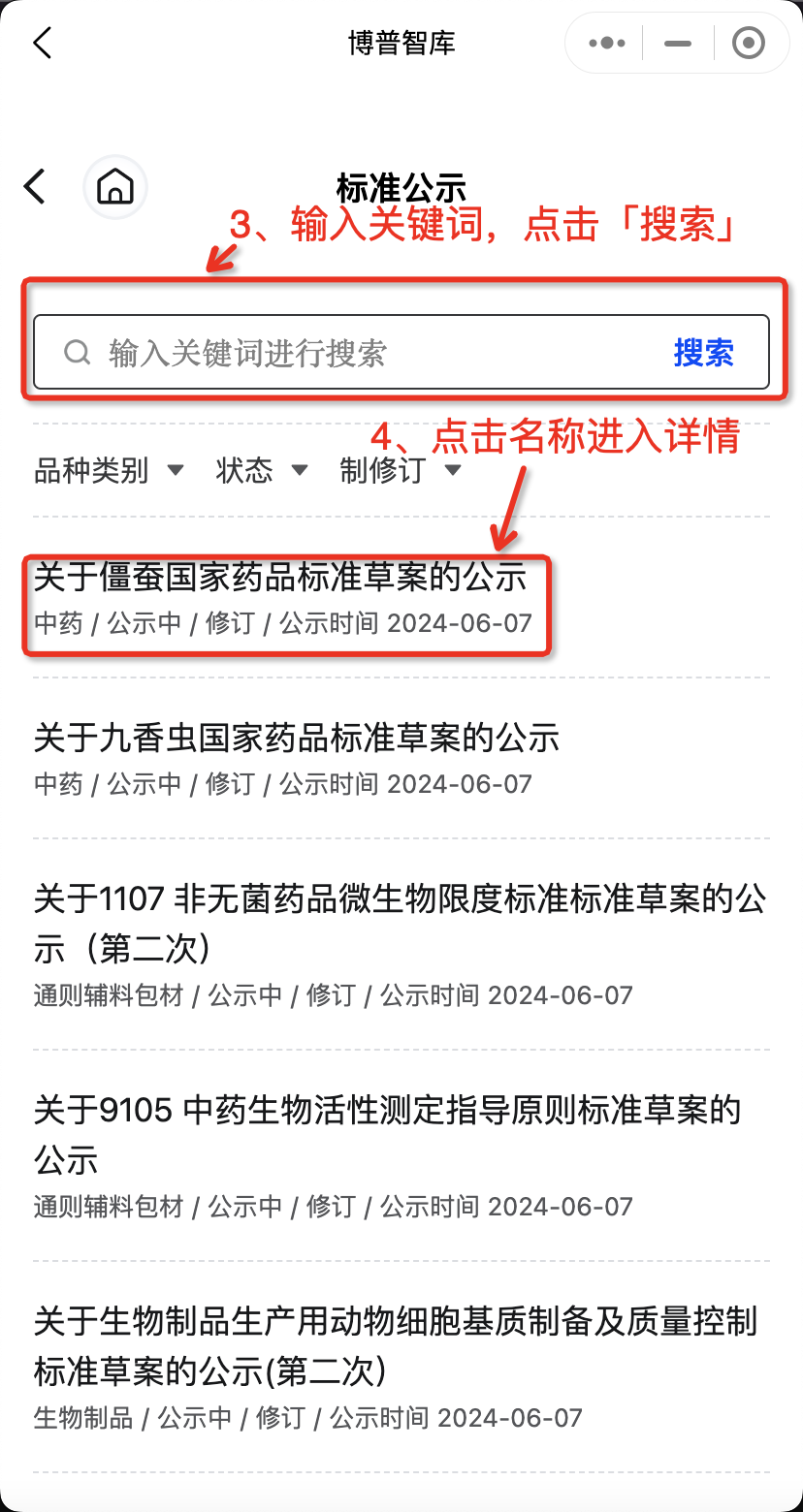The image size is (803, 1512).
Task: Open the 状态 dropdown filter
Action: [x=261, y=471]
